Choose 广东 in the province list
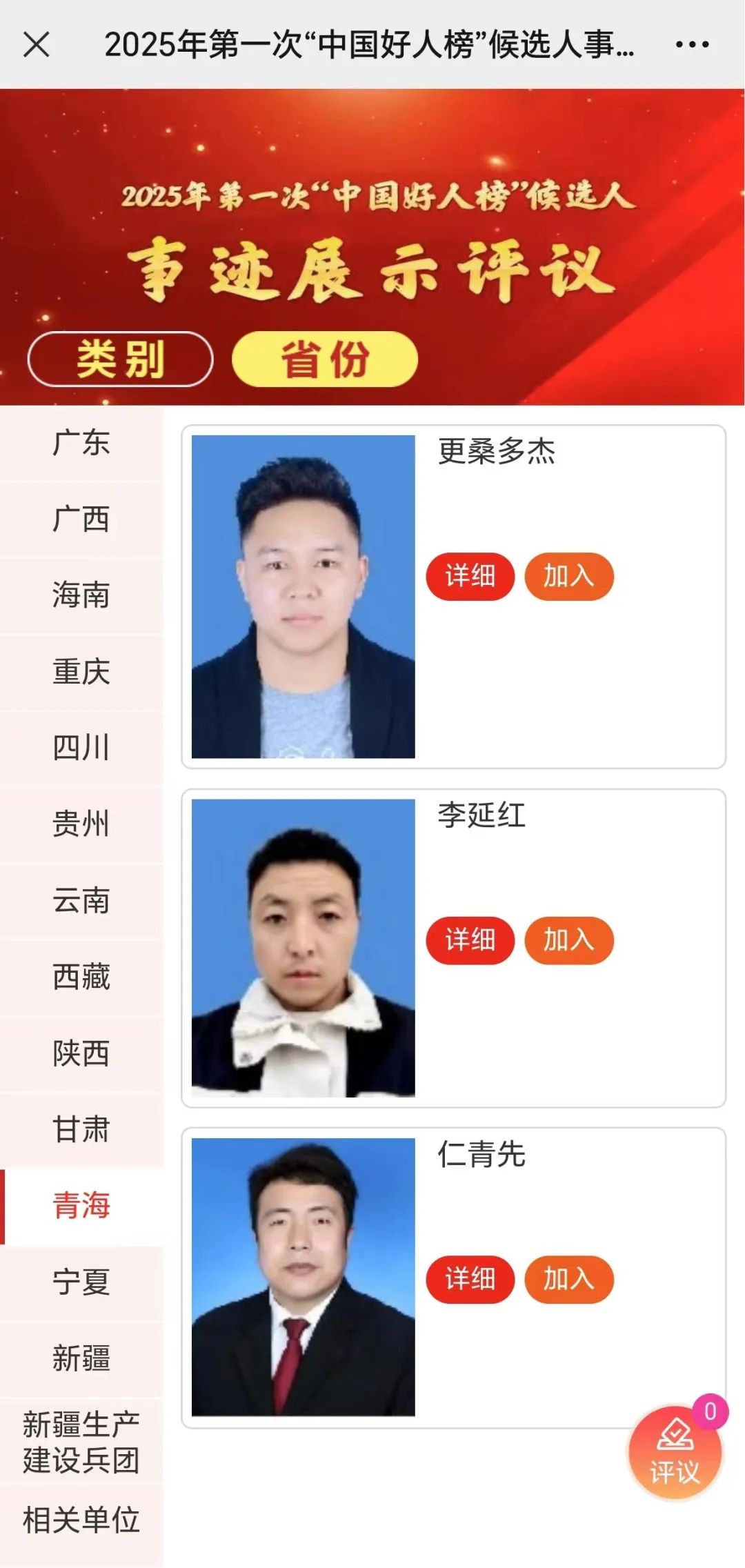 [81, 443]
